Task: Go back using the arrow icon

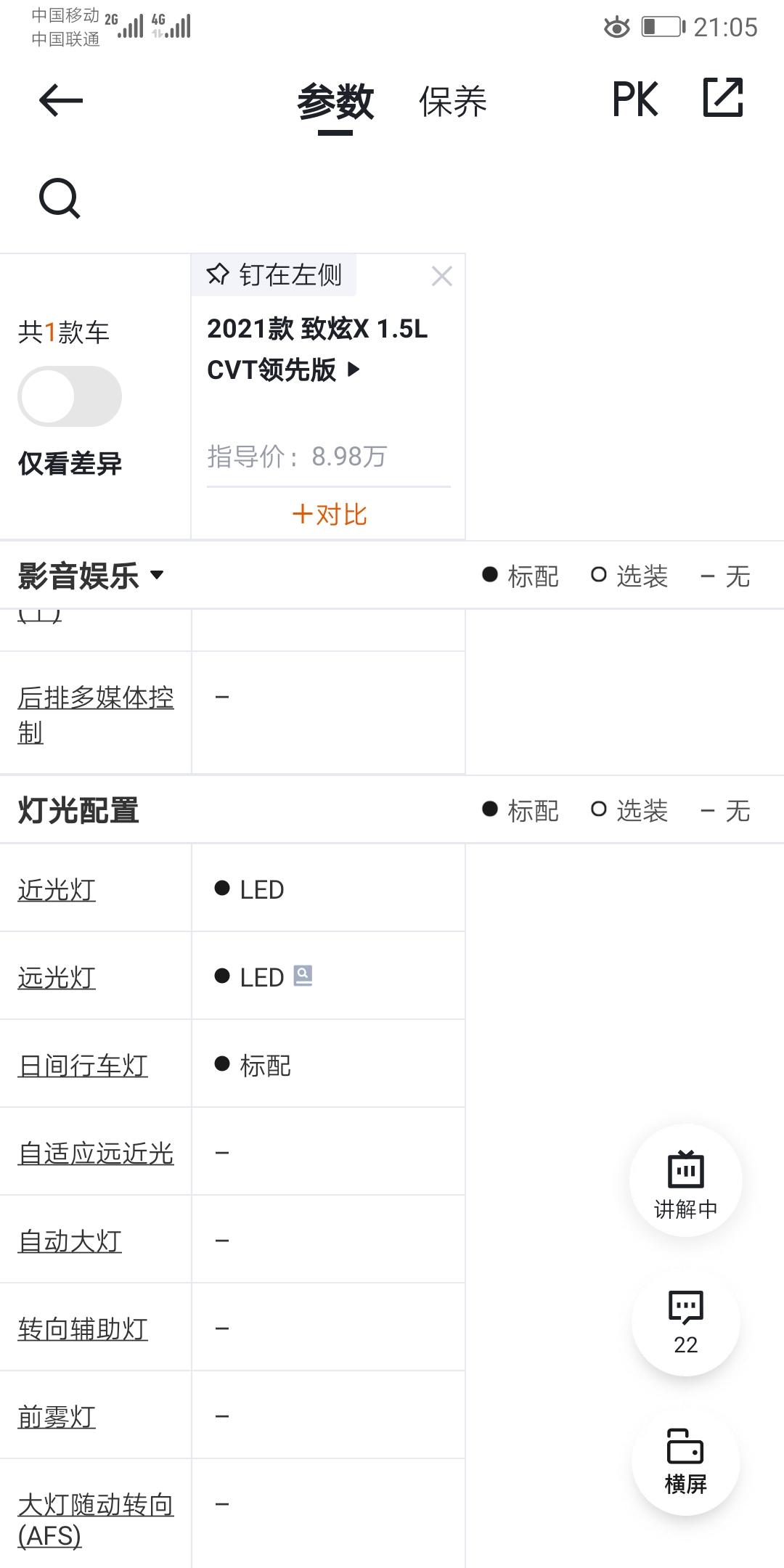Action: pos(61,100)
